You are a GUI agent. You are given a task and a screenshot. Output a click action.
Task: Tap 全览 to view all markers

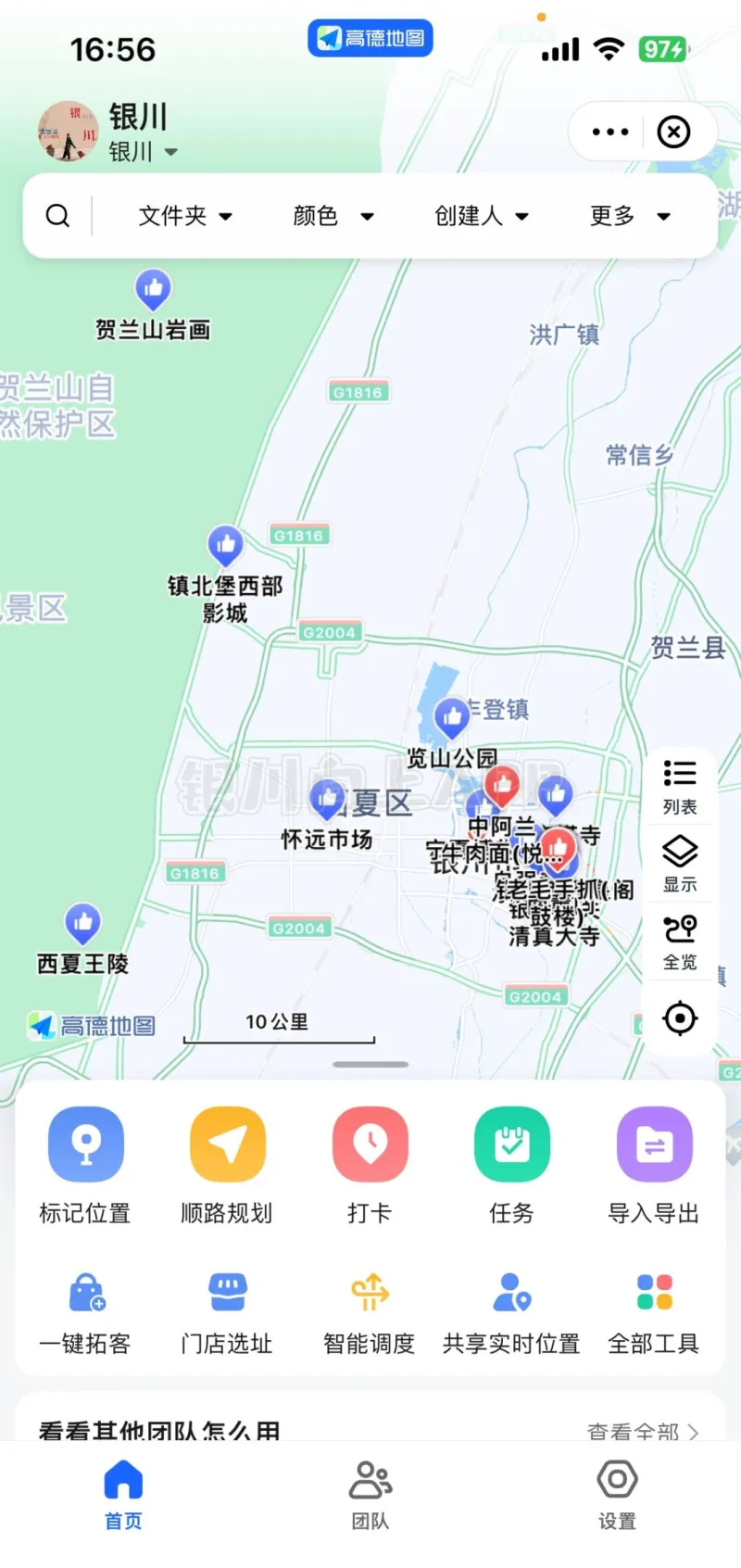680,942
